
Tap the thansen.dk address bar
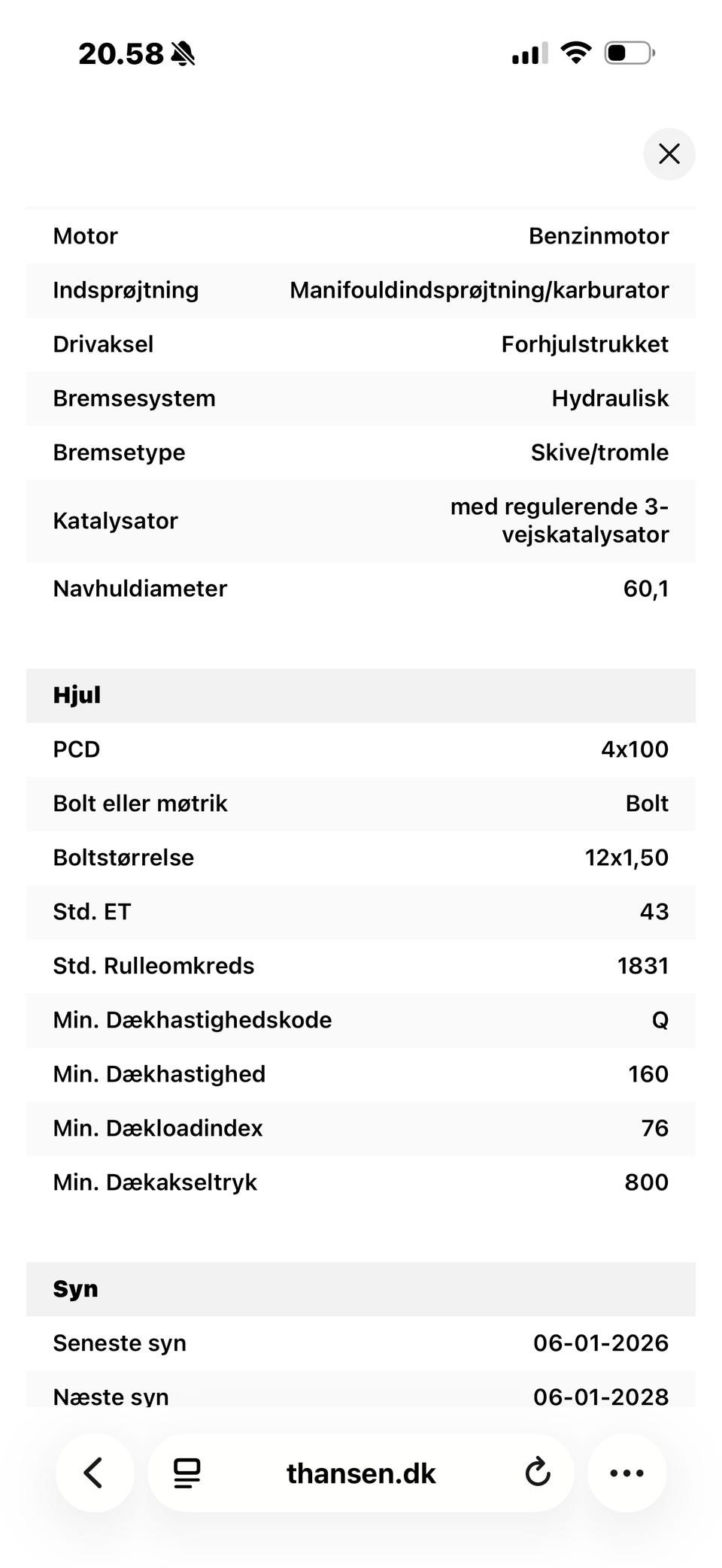tap(361, 1473)
